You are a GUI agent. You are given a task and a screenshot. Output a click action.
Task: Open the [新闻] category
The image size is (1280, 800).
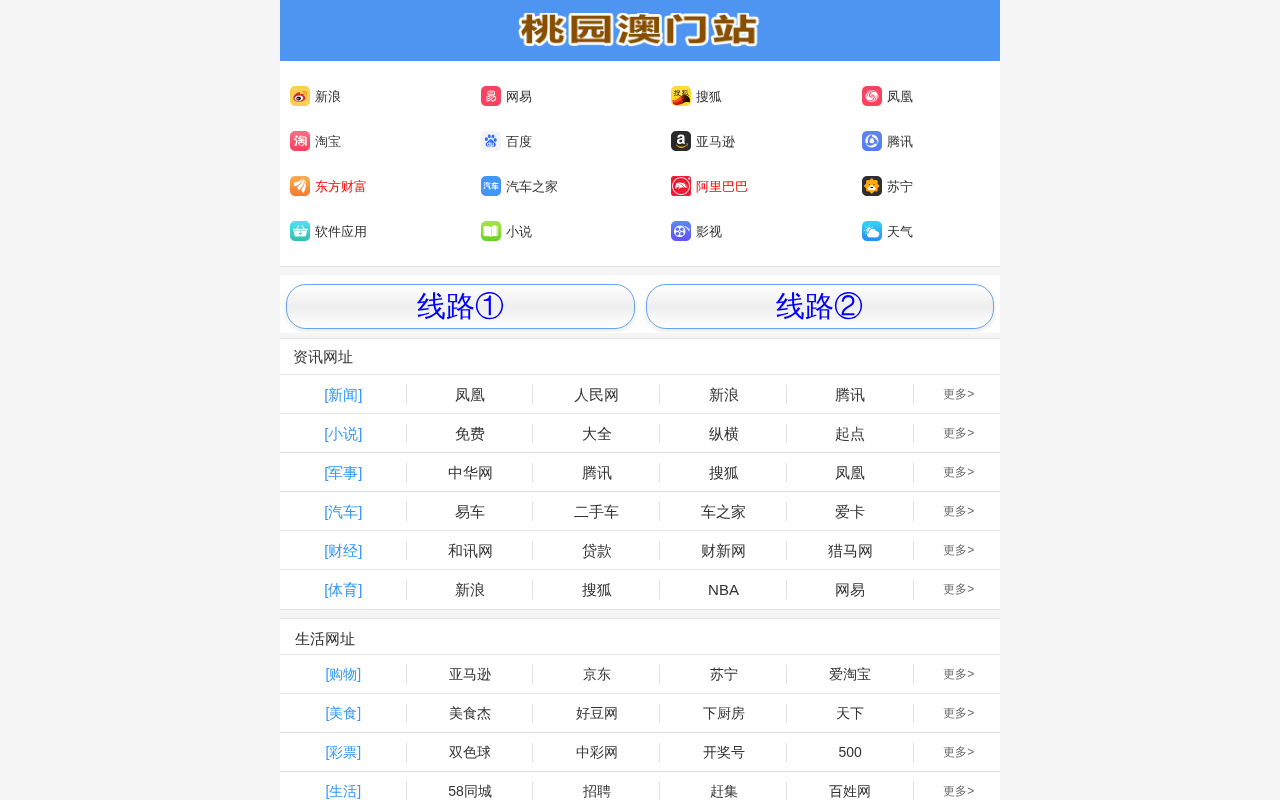[x=343, y=395]
